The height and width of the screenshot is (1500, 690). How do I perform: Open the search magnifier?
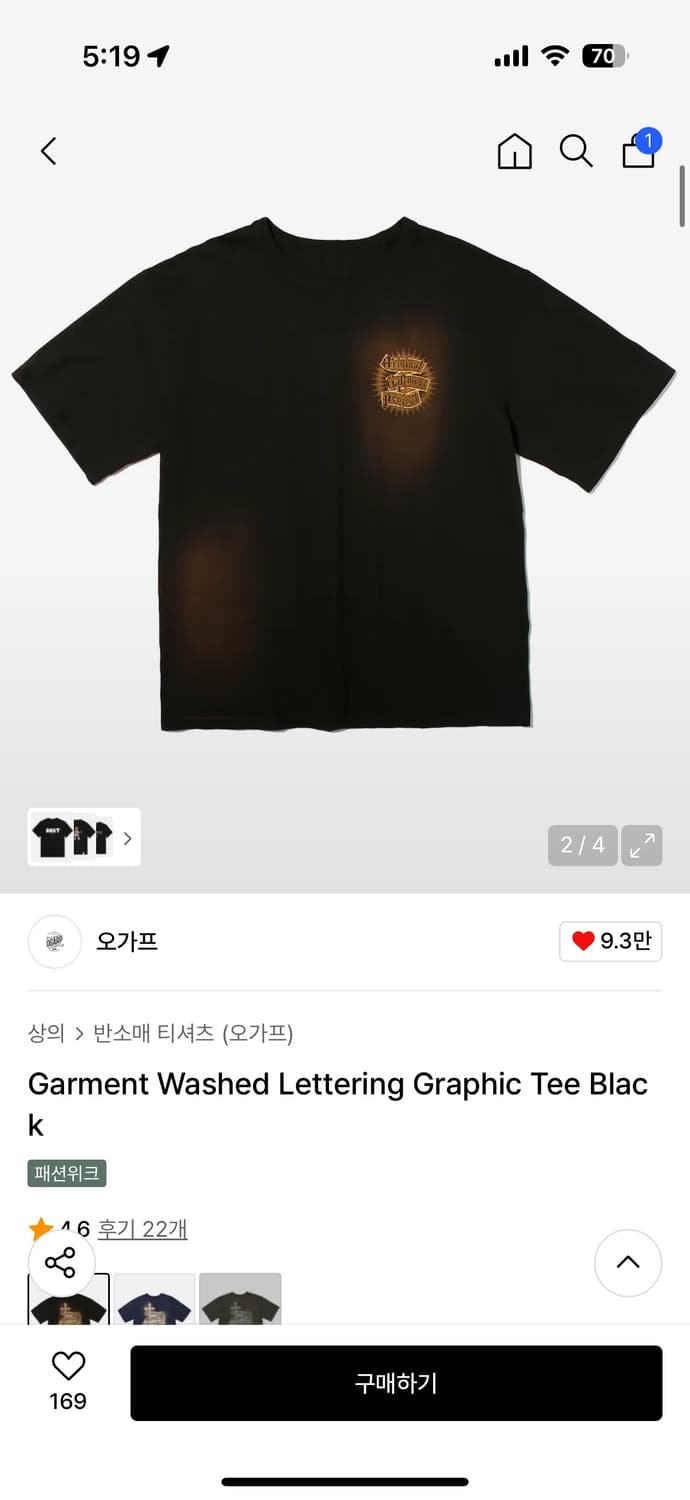576,151
